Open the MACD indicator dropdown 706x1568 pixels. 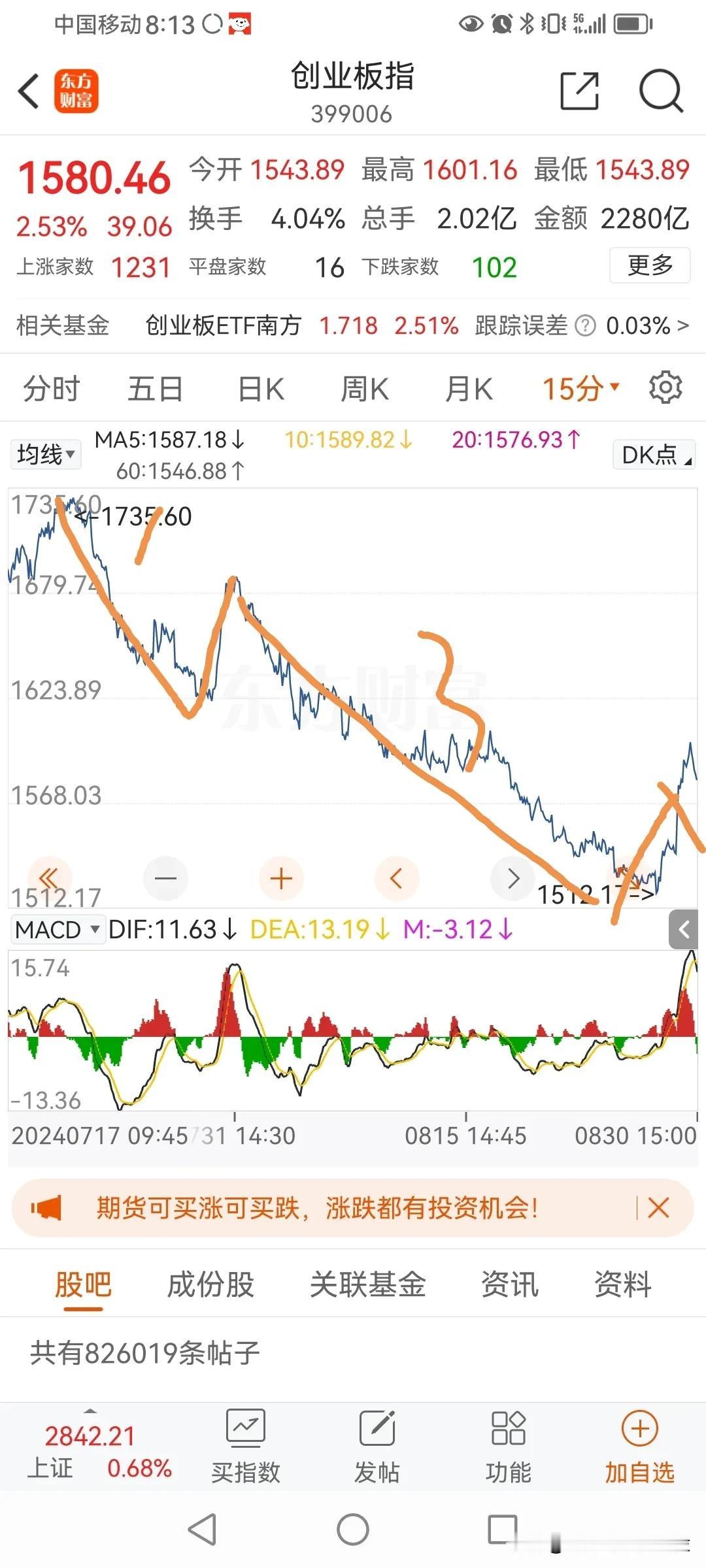tap(58, 929)
